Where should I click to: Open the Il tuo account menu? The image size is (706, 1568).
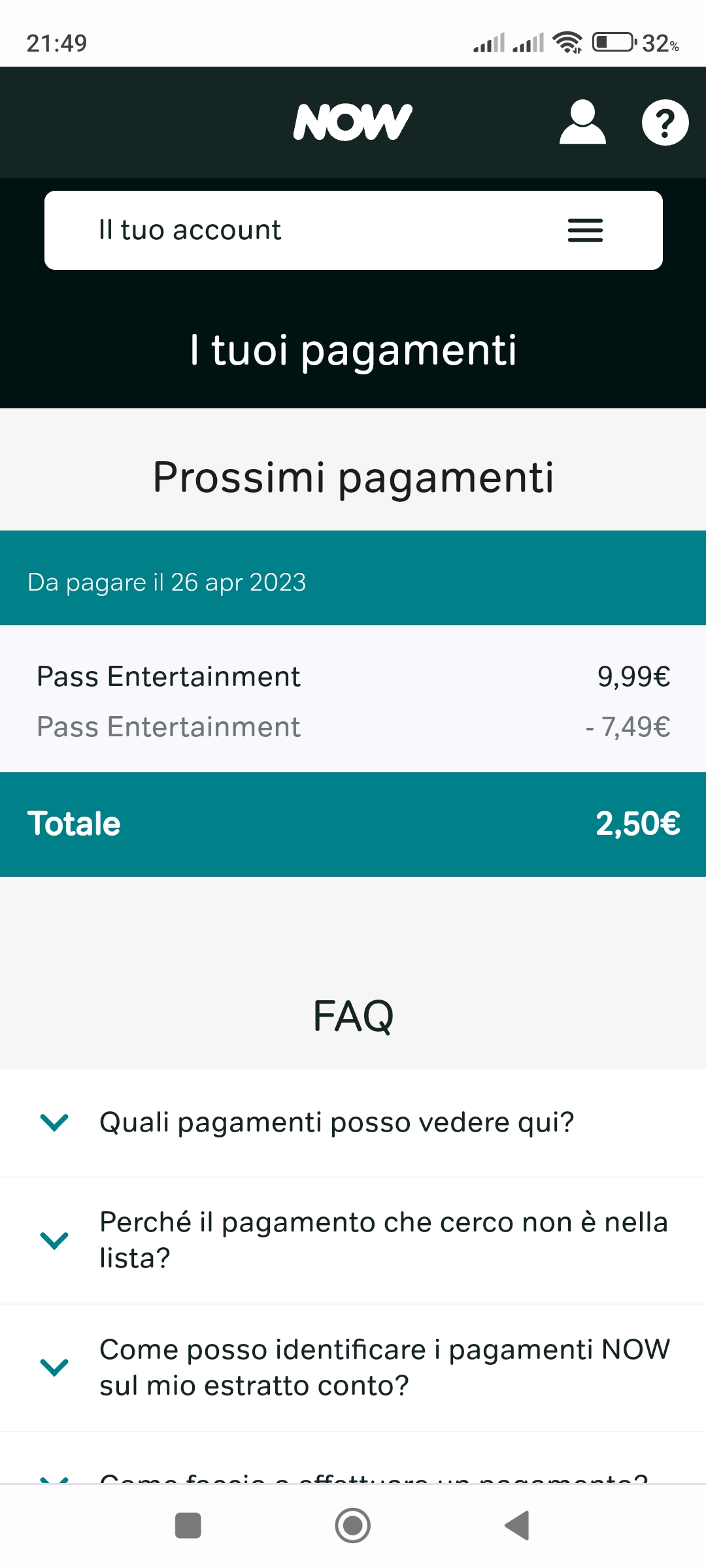click(x=354, y=230)
